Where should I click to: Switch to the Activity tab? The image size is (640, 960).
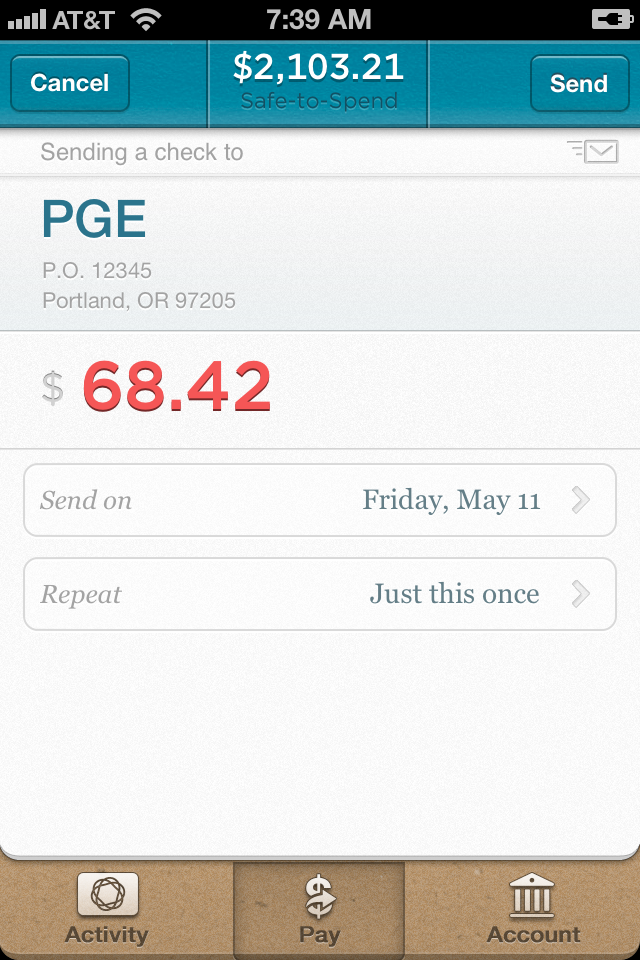tap(107, 909)
